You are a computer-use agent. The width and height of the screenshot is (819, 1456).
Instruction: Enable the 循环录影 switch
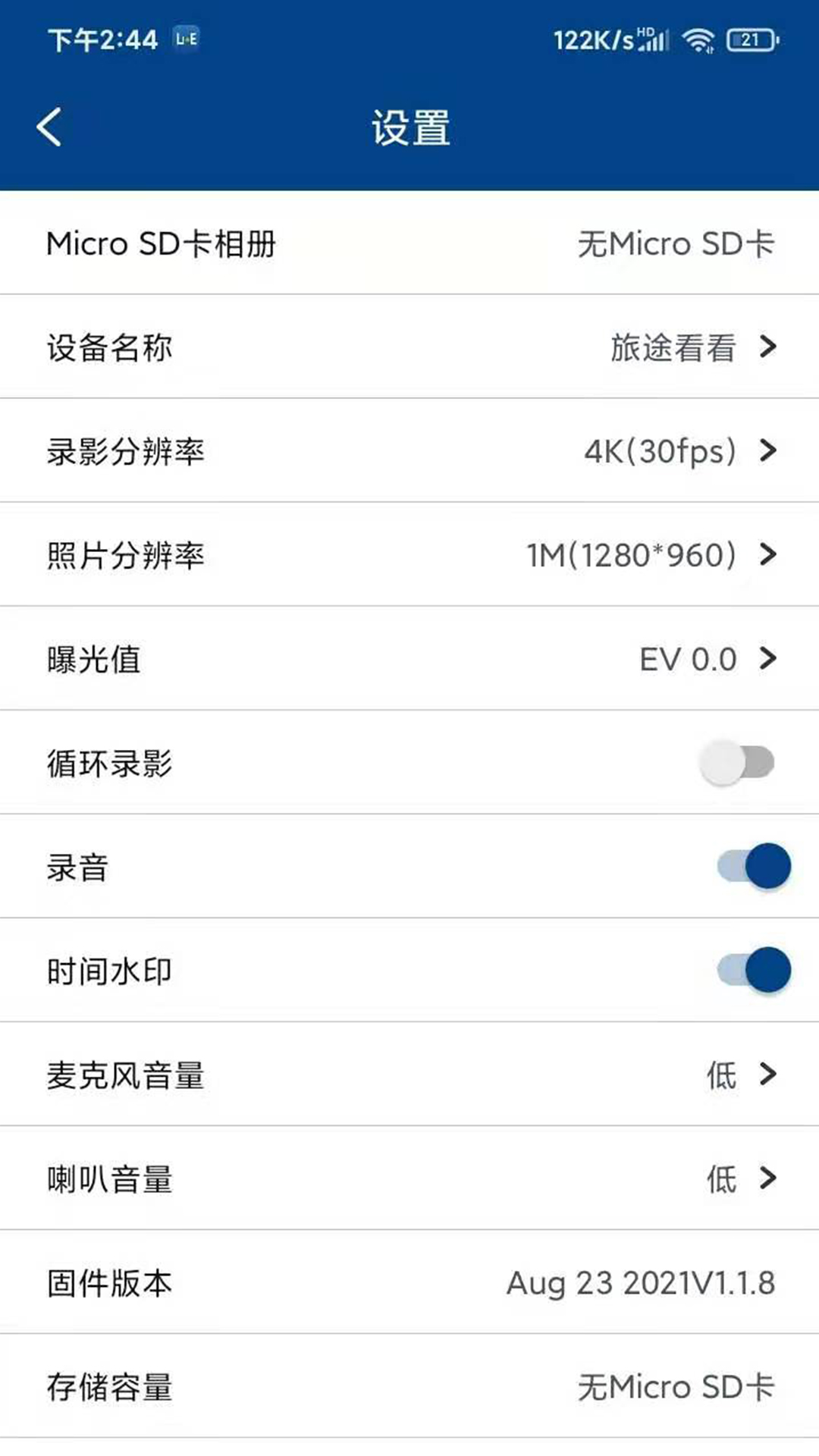coord(737,762)
